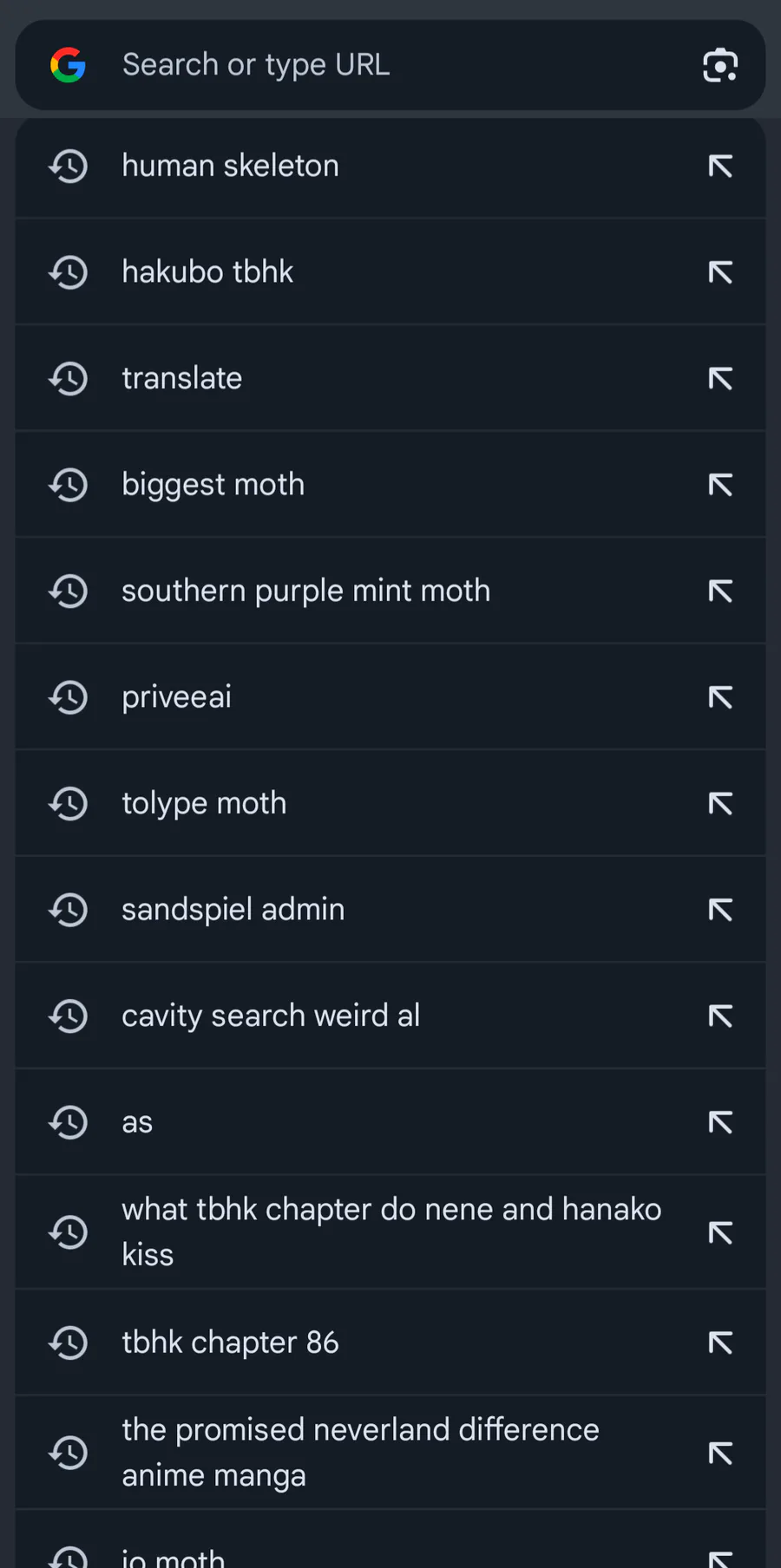Search "what tbhk chapter do nene and hanako kiss"

click(x=390, y=1232)
